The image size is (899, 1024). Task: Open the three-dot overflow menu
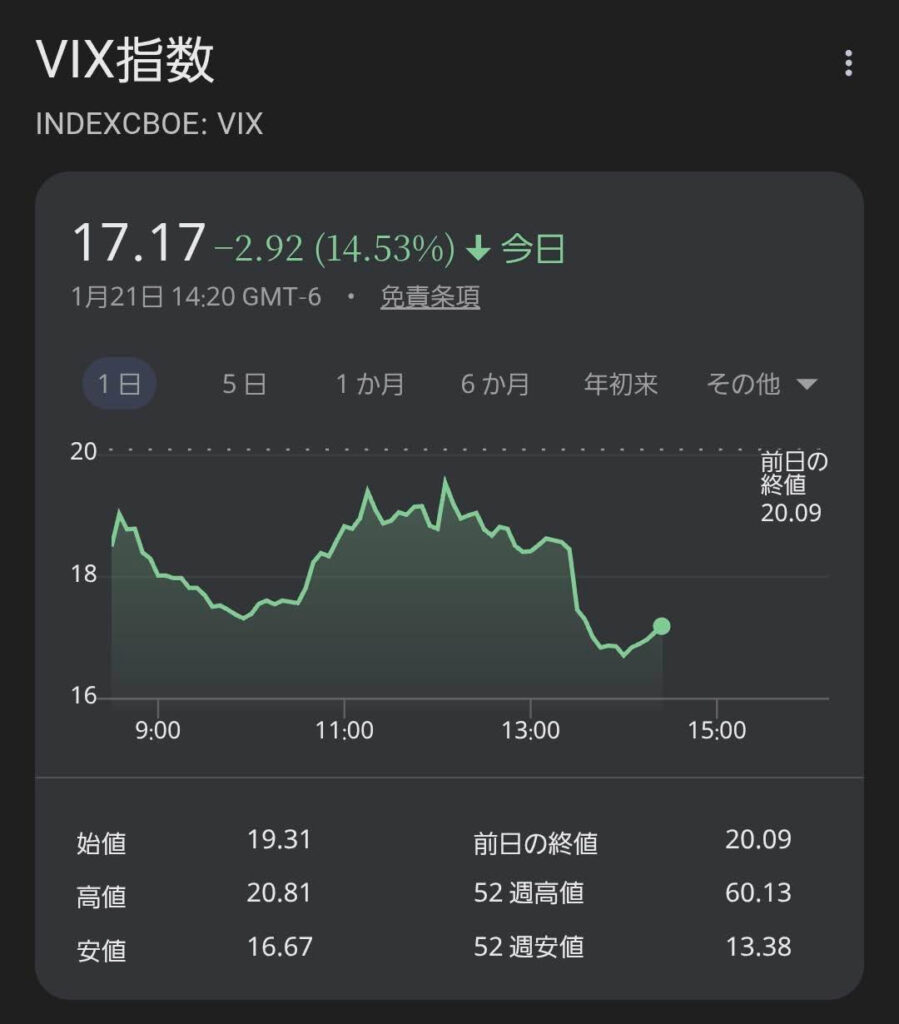848,65
